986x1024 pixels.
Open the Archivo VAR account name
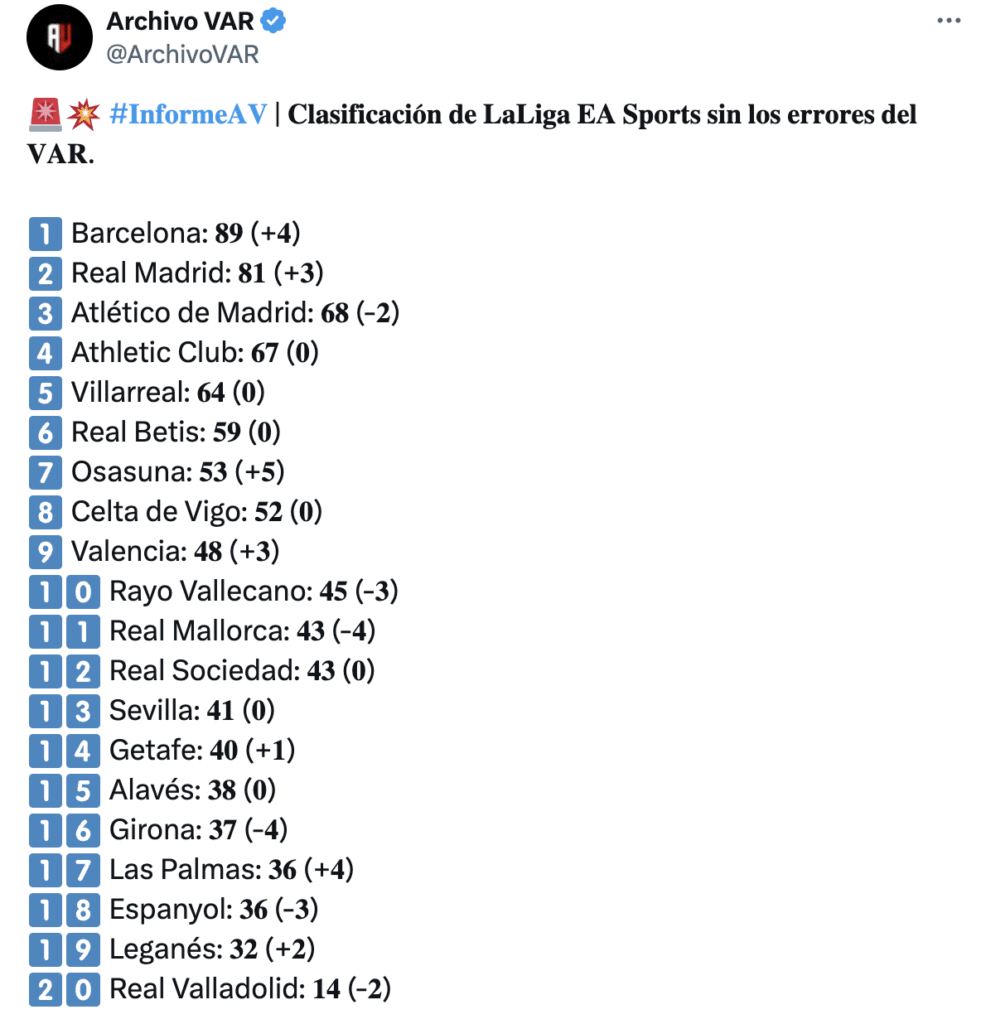pyautogui.click(x=180, y=21)
